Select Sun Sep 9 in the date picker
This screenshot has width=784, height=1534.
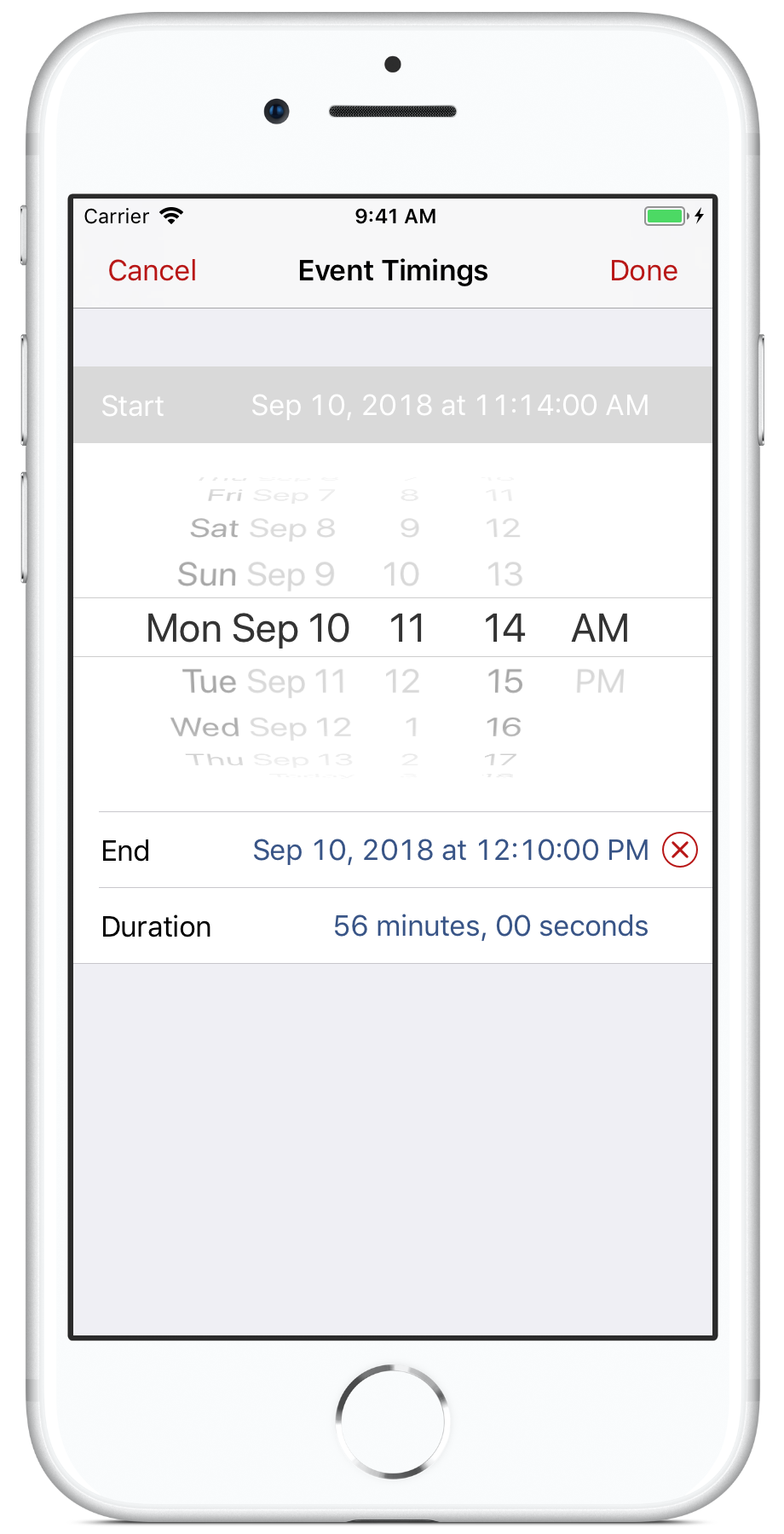[256, 574]
